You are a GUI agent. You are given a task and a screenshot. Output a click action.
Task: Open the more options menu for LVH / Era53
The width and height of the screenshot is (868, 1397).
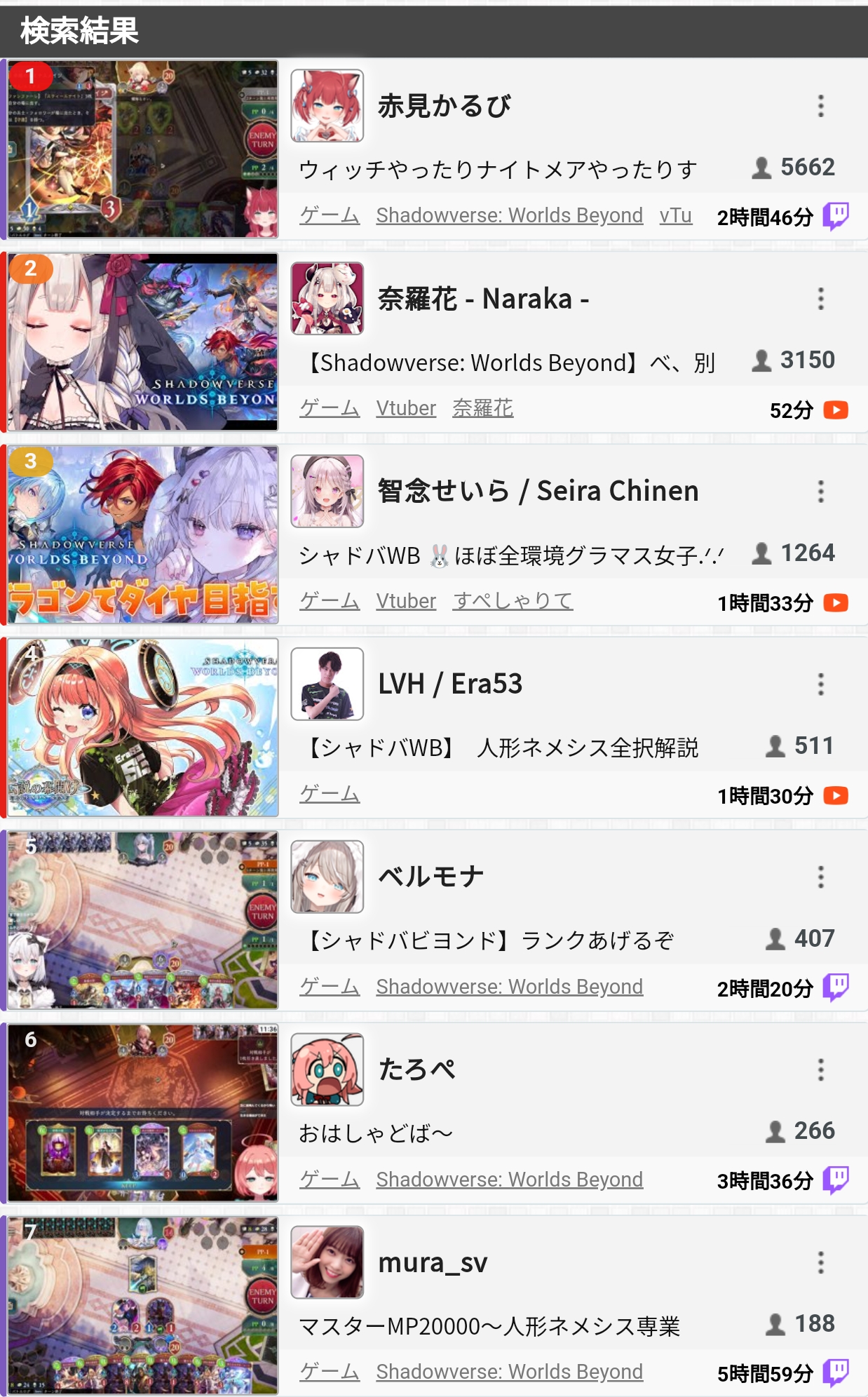point(820,684)
